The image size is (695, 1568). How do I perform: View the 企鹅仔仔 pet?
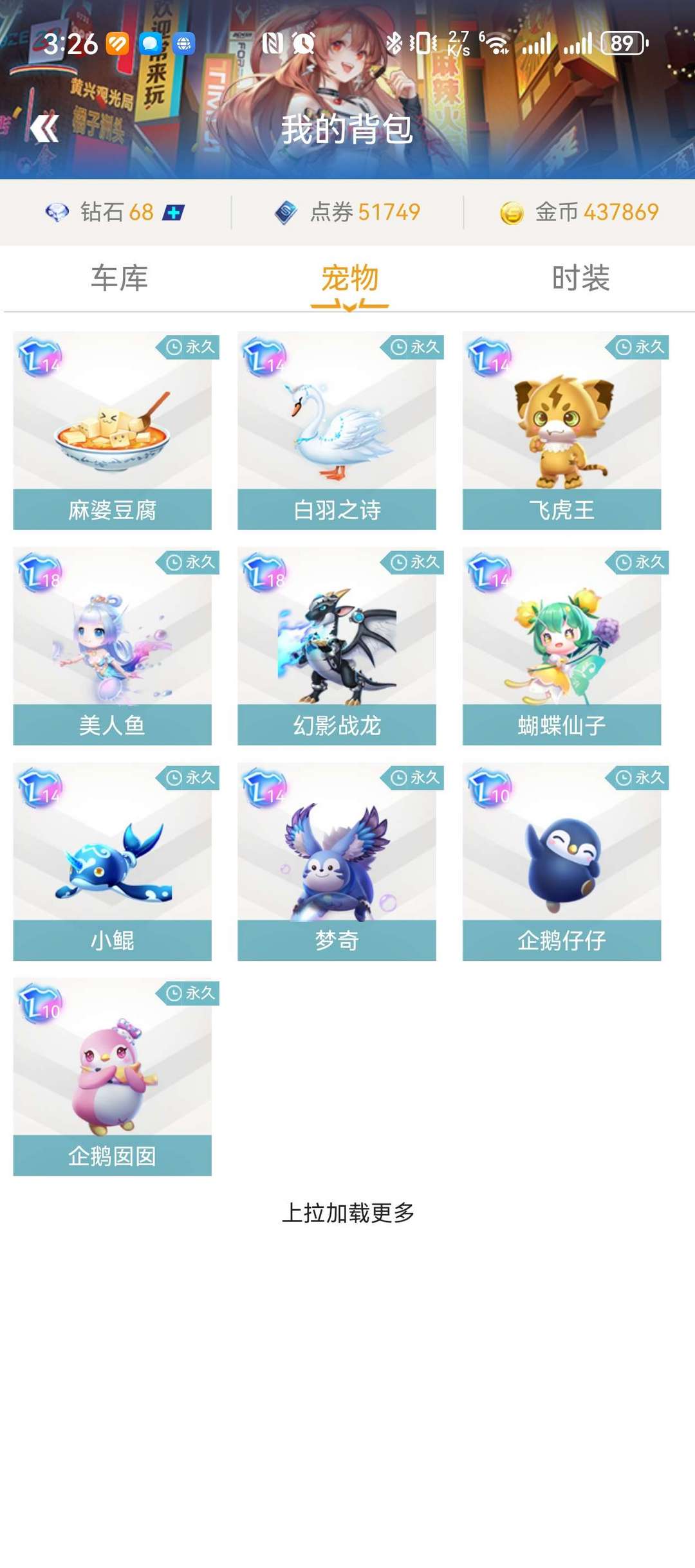(x=562, y=861)
